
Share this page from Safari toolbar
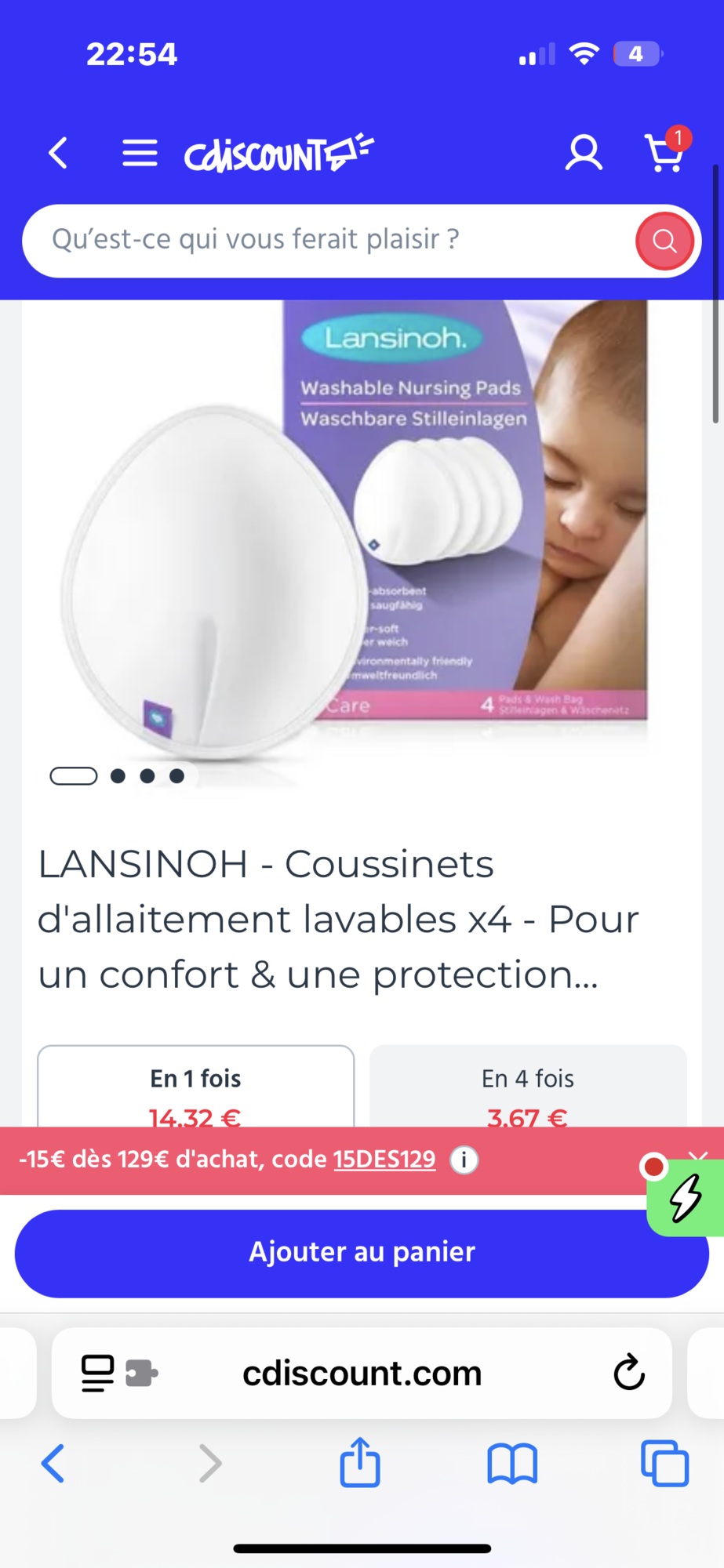[x=360, y=1463]
